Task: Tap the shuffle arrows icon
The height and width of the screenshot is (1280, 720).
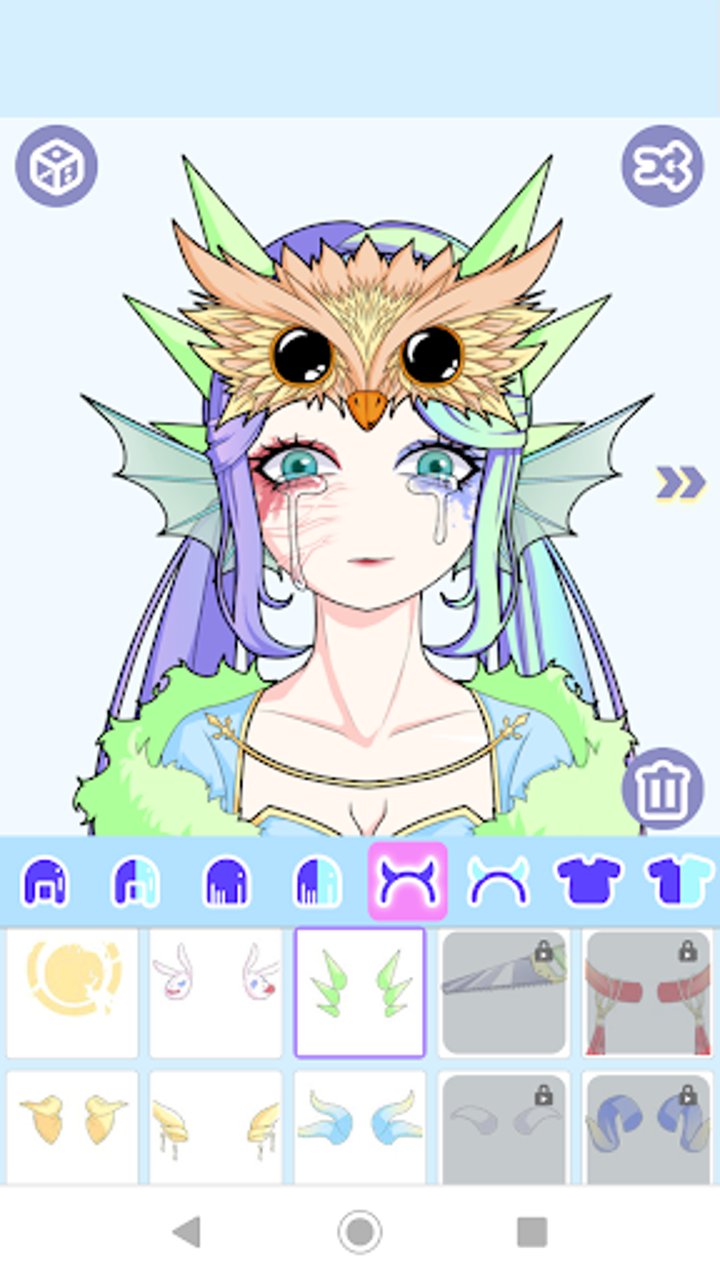Action: coord(662,166)
